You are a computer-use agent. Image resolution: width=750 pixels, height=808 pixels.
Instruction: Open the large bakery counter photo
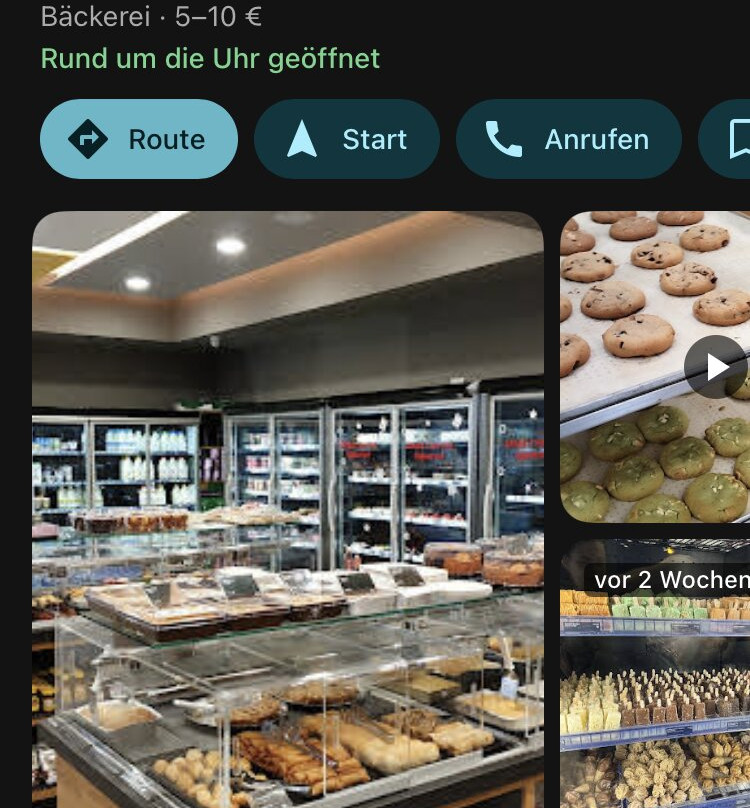(288, 508)
